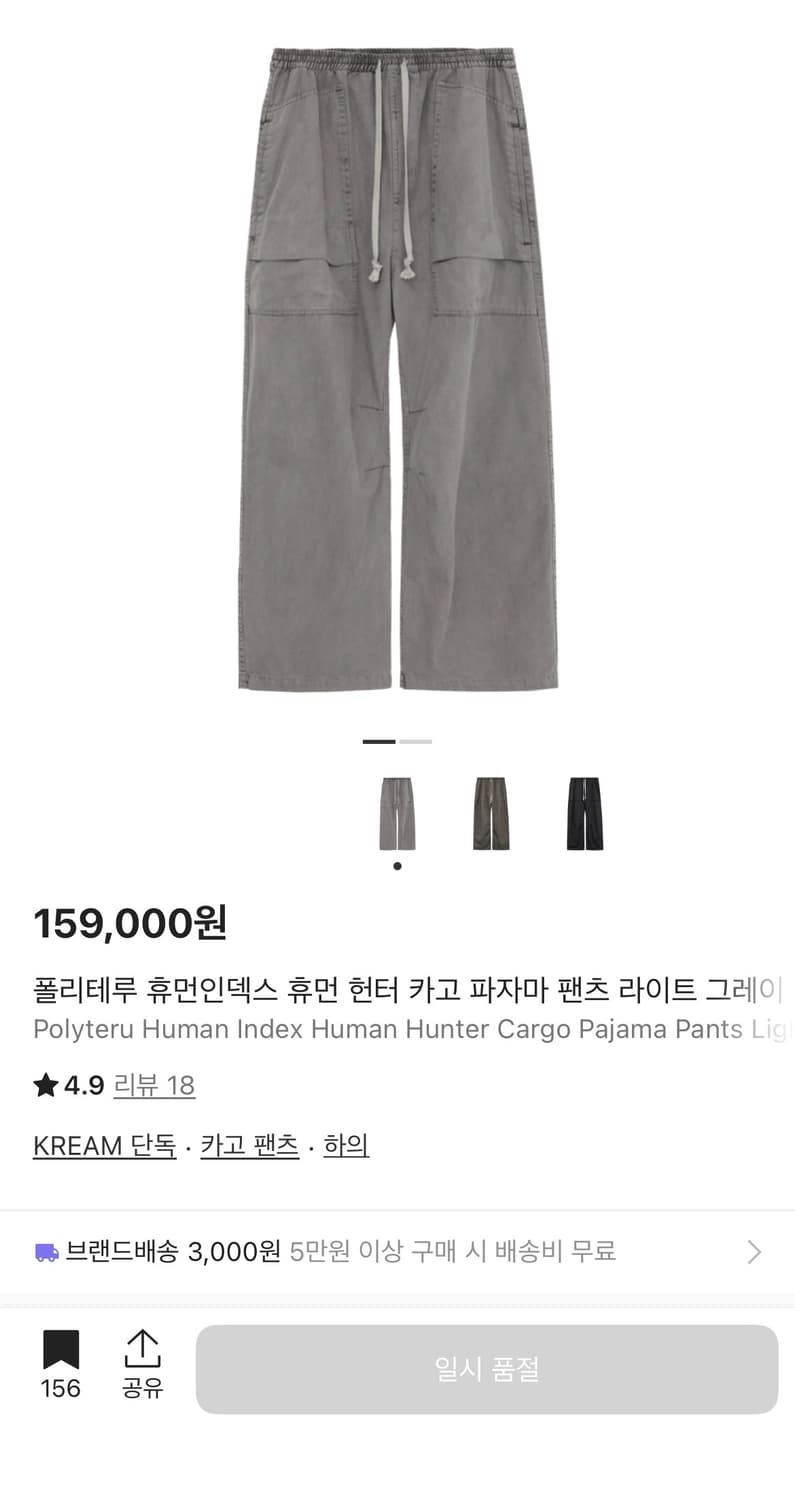The image size is (795, 1500).
Task: Tap the 일시 품절 sold-out button
Action: [487, 1369]
